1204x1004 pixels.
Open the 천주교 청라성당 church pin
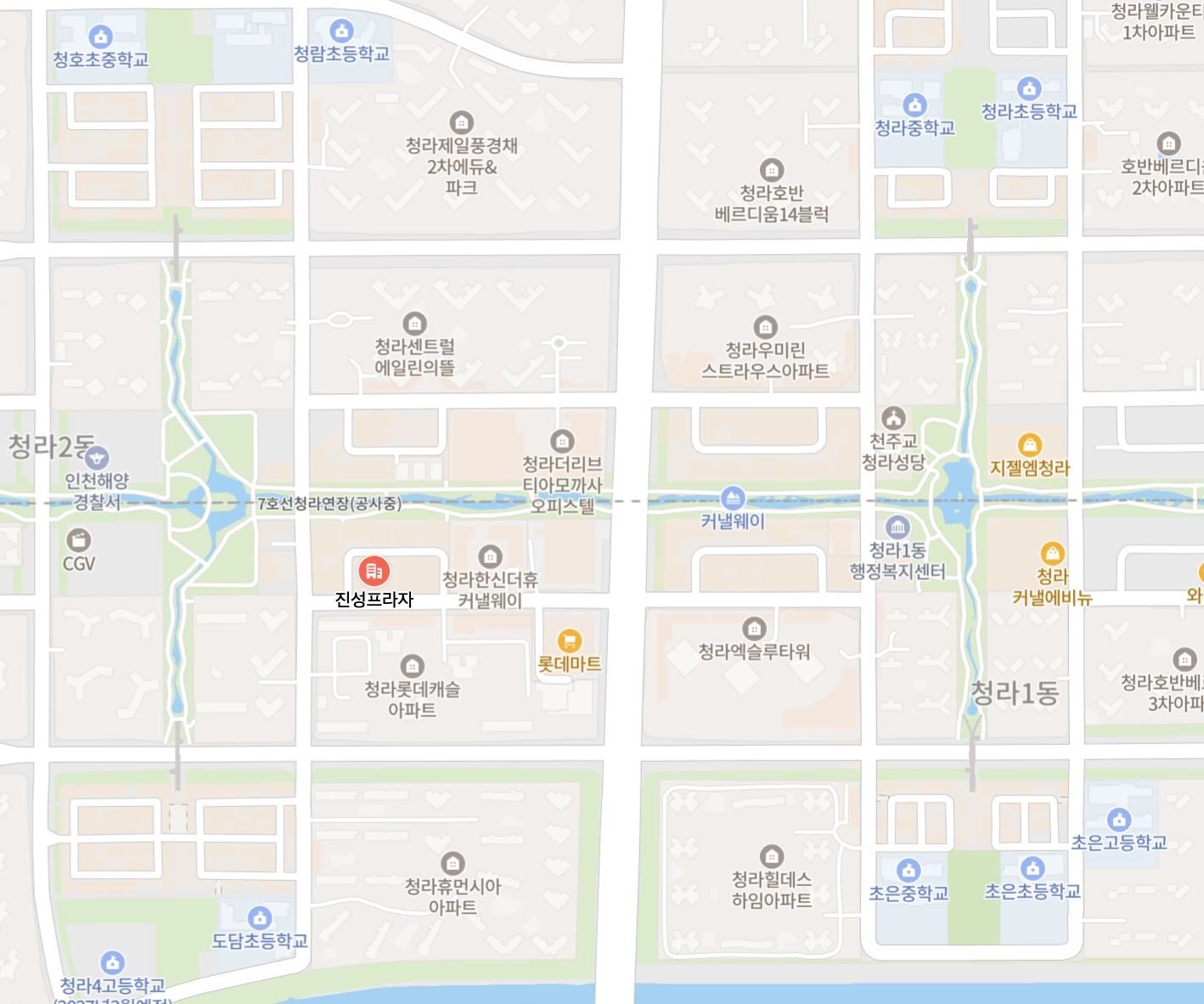point(892,418)
